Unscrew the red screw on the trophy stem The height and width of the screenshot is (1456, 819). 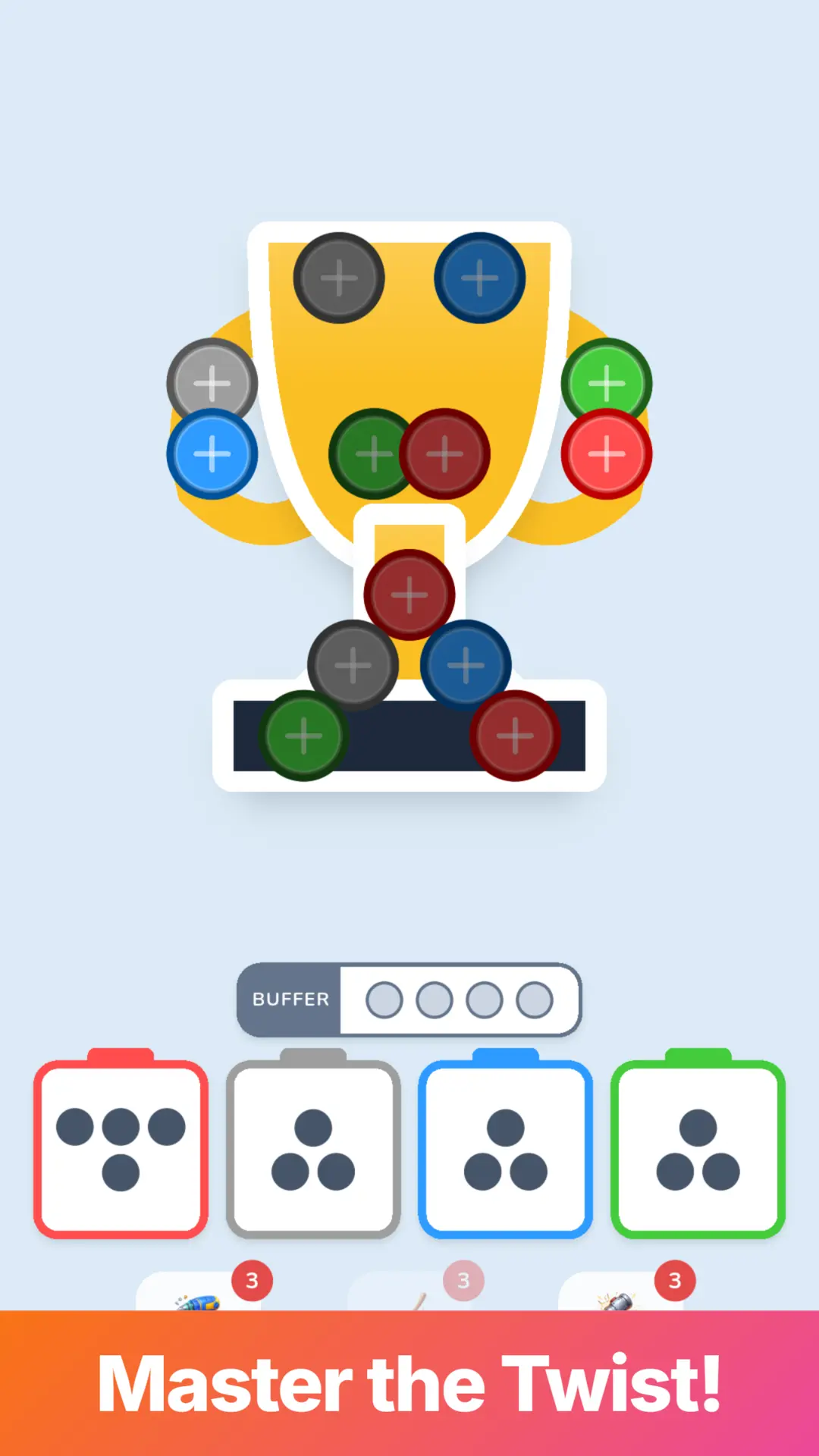(409, 595)
